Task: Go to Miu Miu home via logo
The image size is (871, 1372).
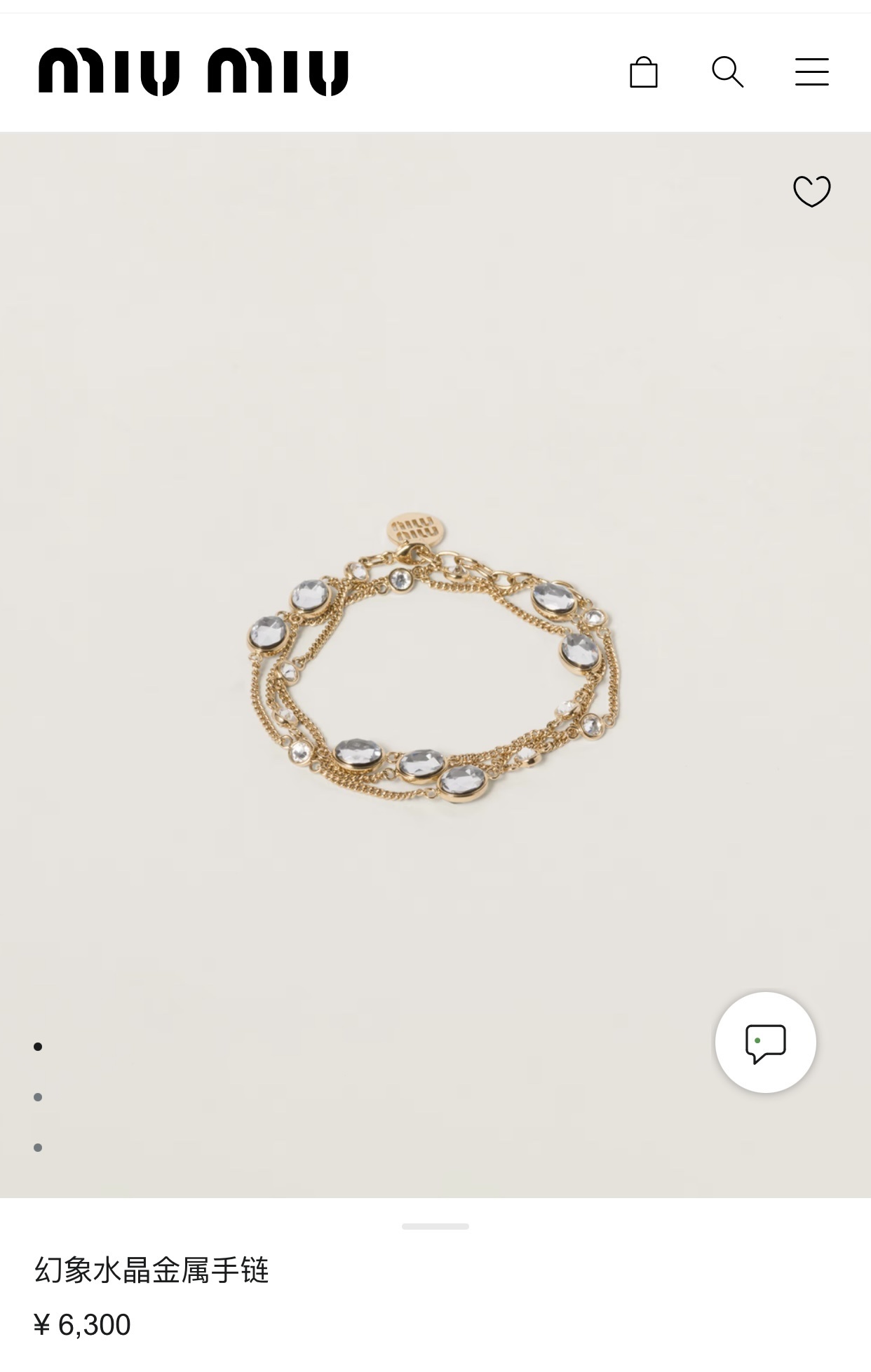Action: [193, 72]
